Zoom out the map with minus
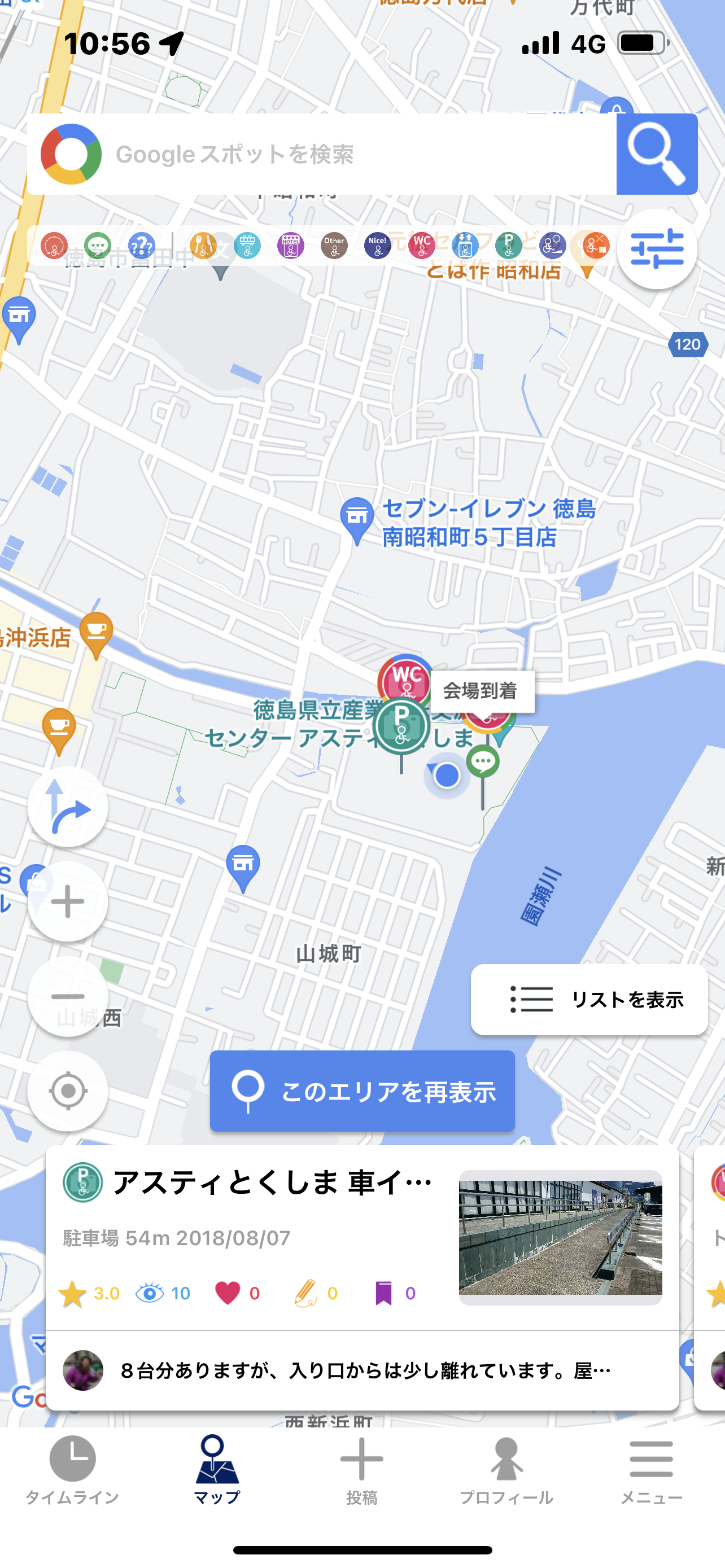The image size is (725, 1568). click(x=68, y=996)
